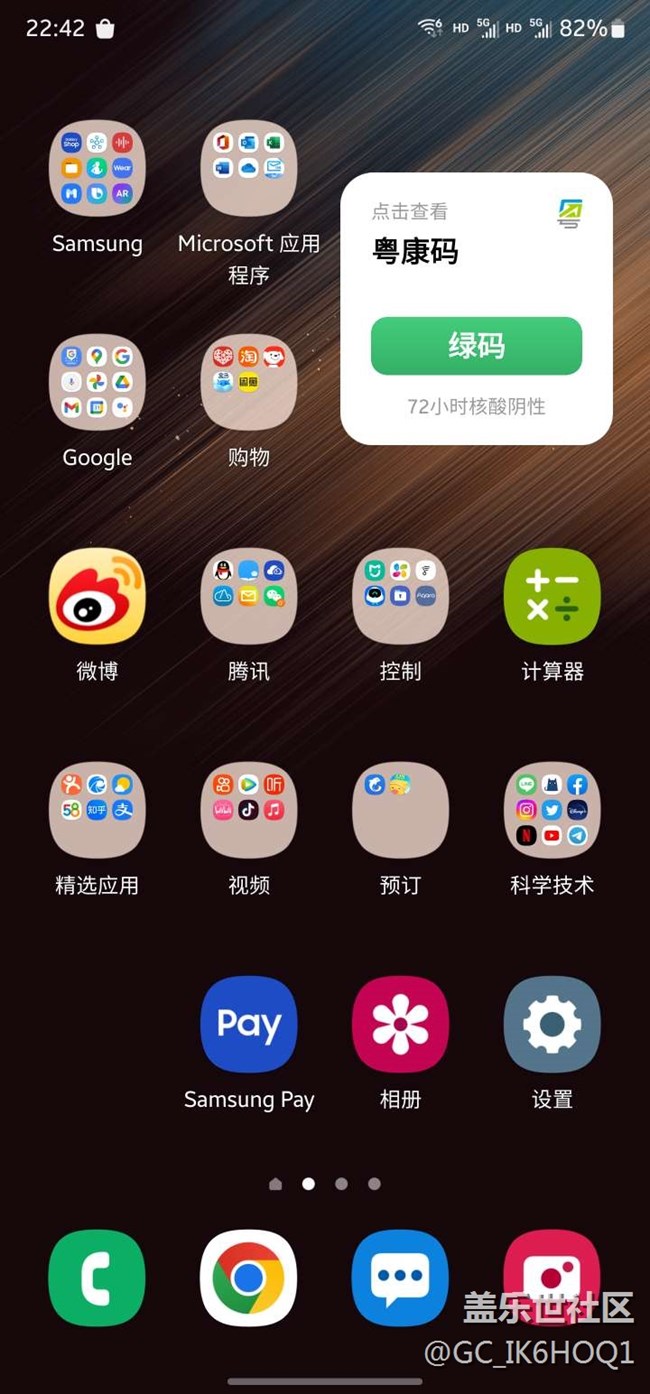Open the 腾讯 folder
The width and height of the screenshot is (650, 1394).
(x=249, y=596)
